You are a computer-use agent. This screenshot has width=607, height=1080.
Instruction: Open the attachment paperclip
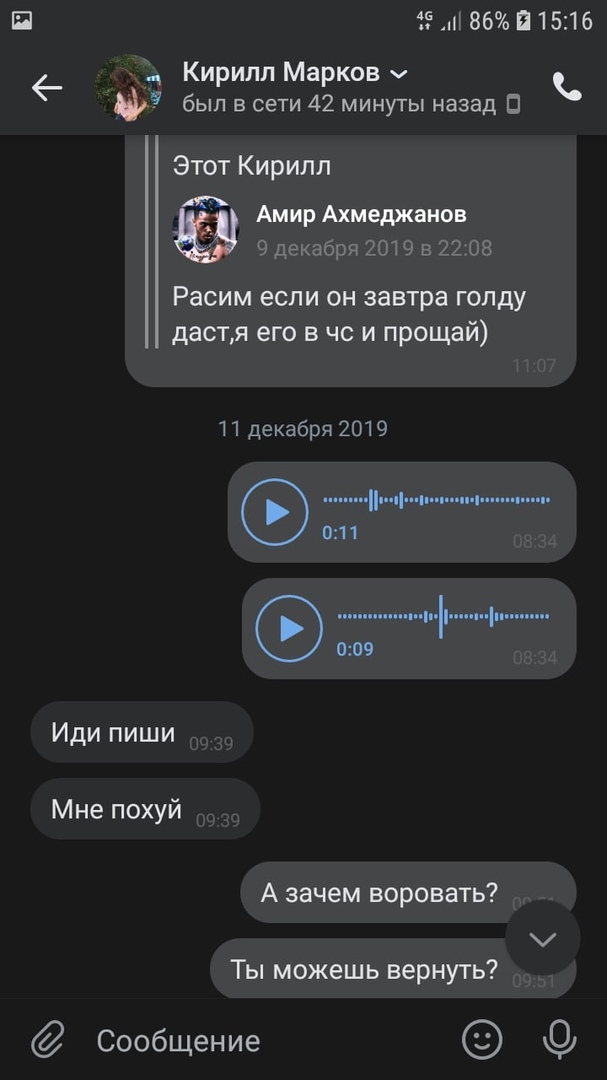pyautogui.click(x=47, y=1041)
